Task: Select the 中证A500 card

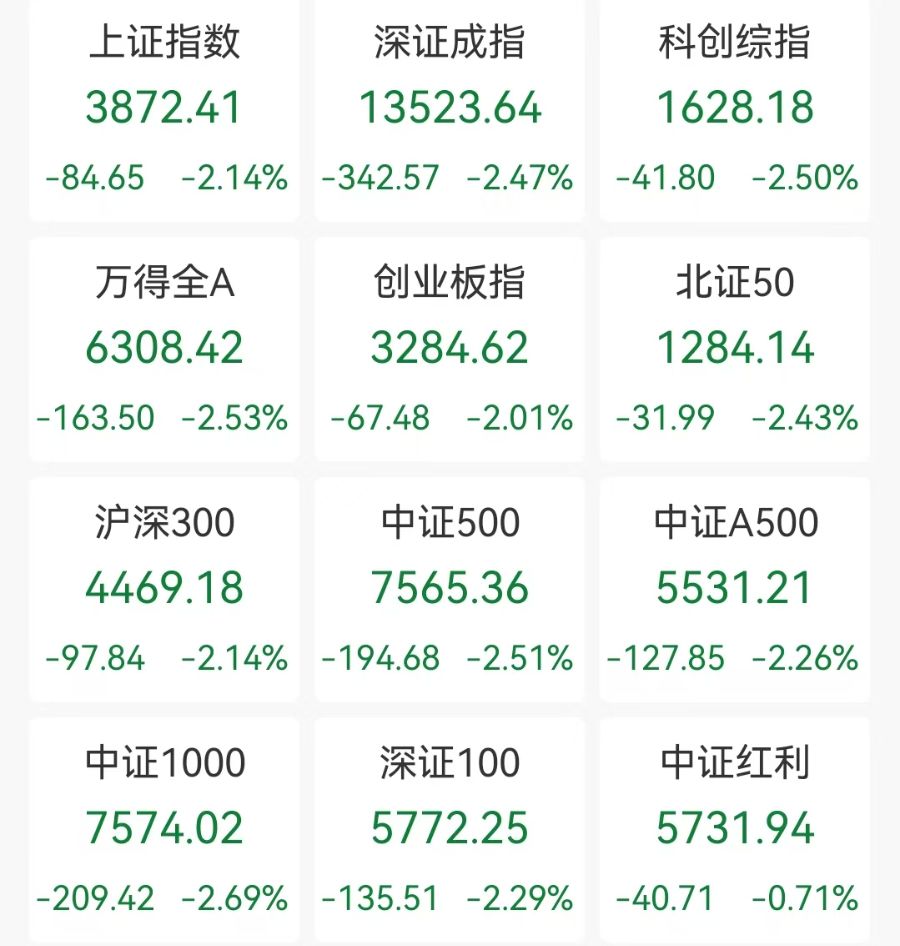Action: point(735,588)
